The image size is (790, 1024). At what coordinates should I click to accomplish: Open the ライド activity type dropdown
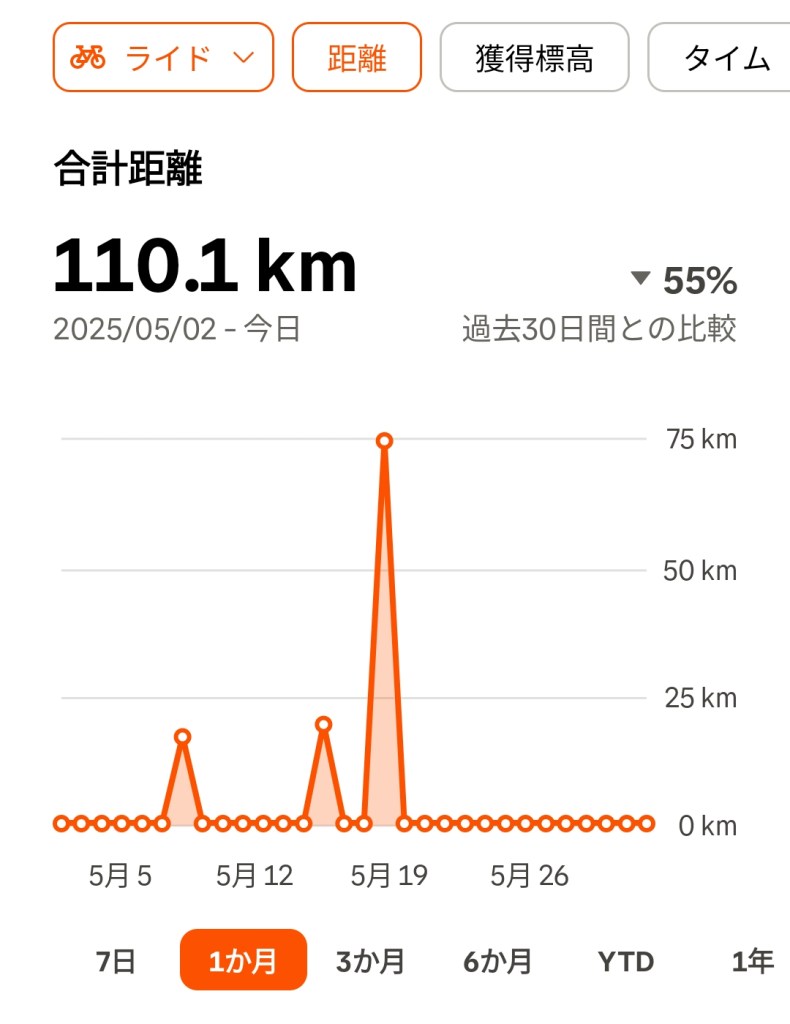click(x=162, y=58)
